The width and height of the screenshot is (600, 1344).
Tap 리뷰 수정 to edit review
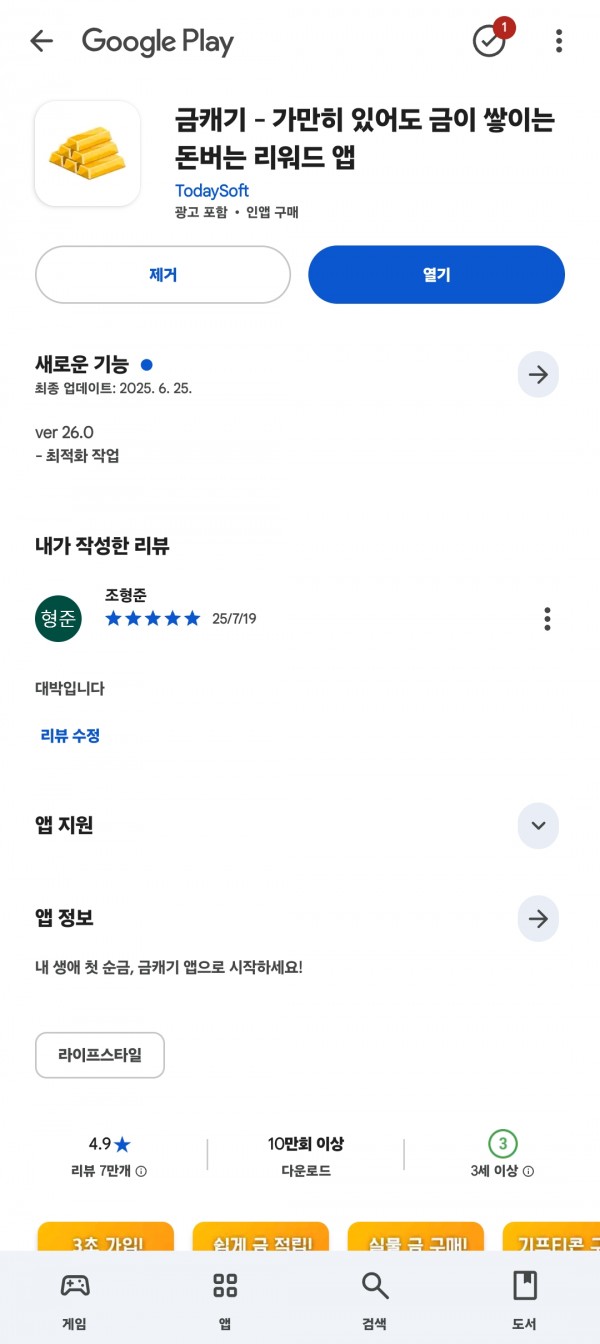tap(70, 735)
